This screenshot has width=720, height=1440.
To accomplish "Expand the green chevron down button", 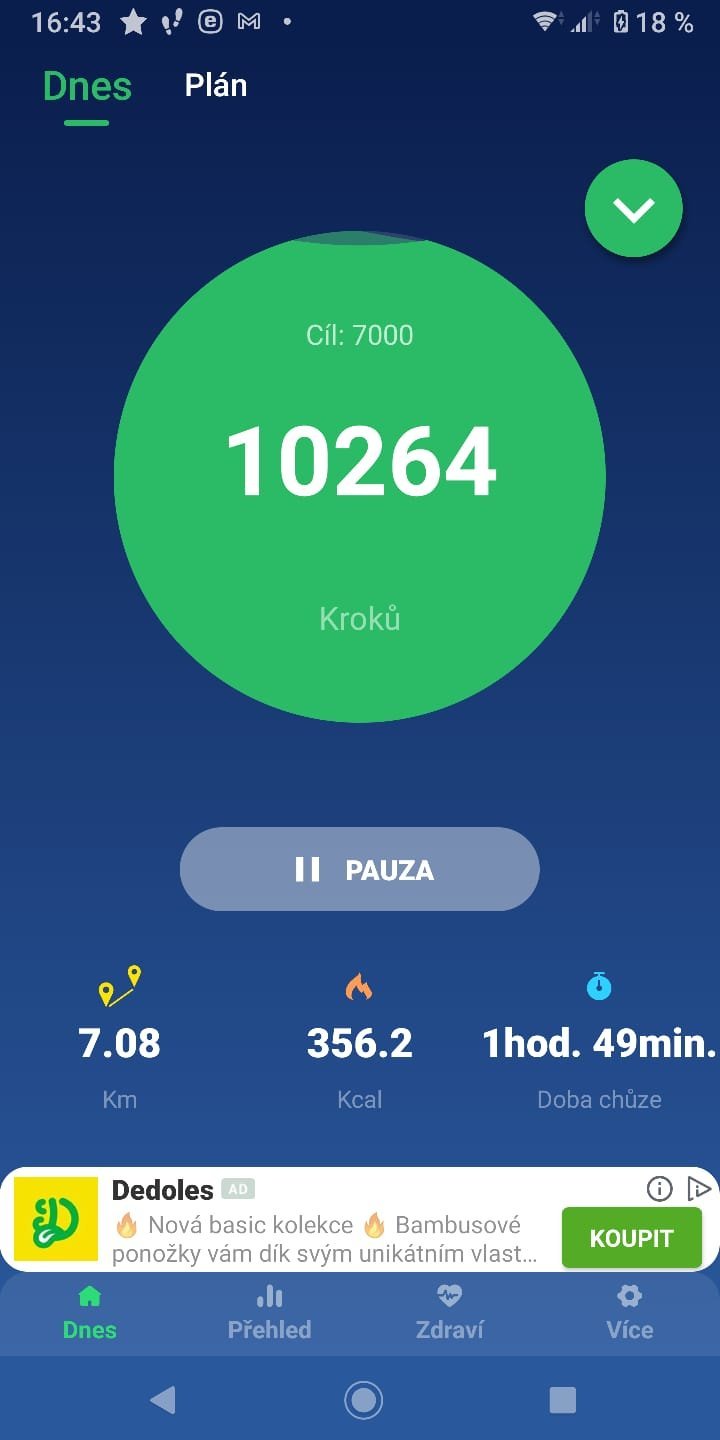I will [x=634, y=209].
